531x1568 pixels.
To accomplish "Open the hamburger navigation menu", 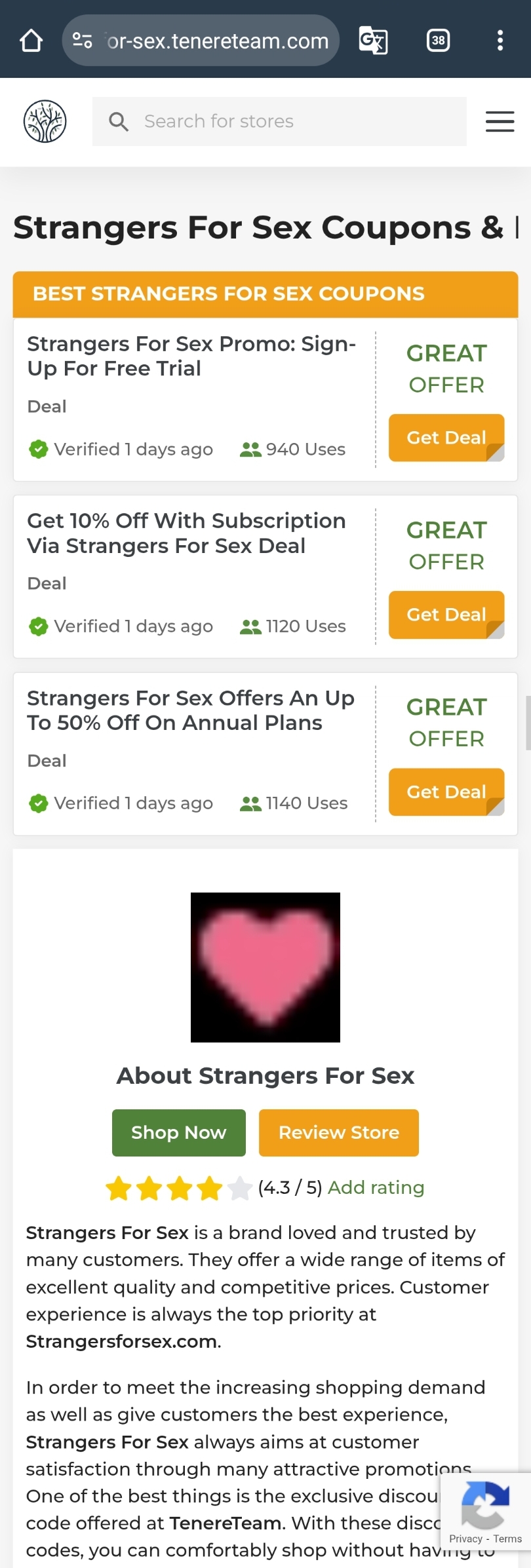I will tap(500, 121).
